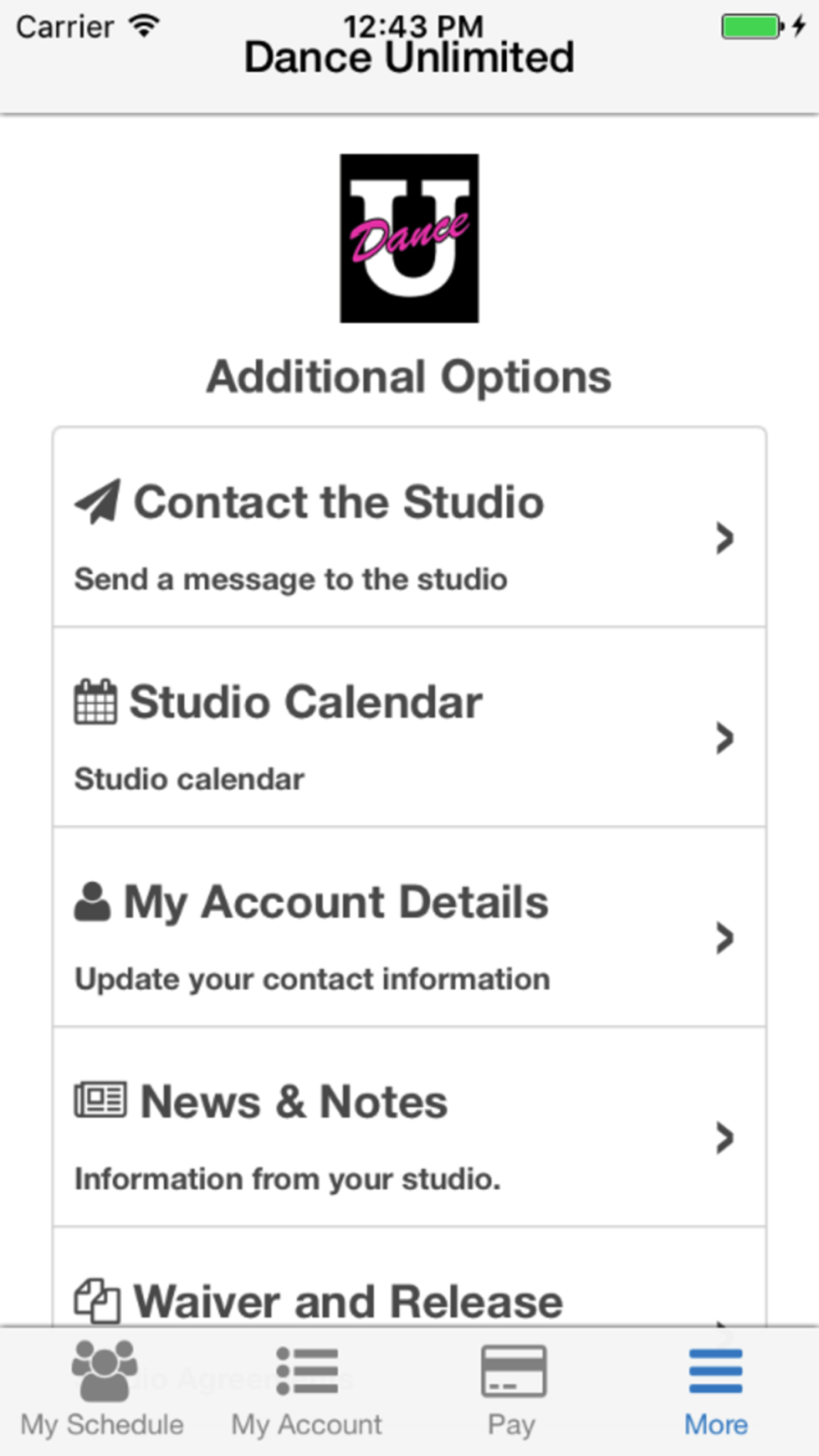Open Contact the Studio

[x=409, y=527]
